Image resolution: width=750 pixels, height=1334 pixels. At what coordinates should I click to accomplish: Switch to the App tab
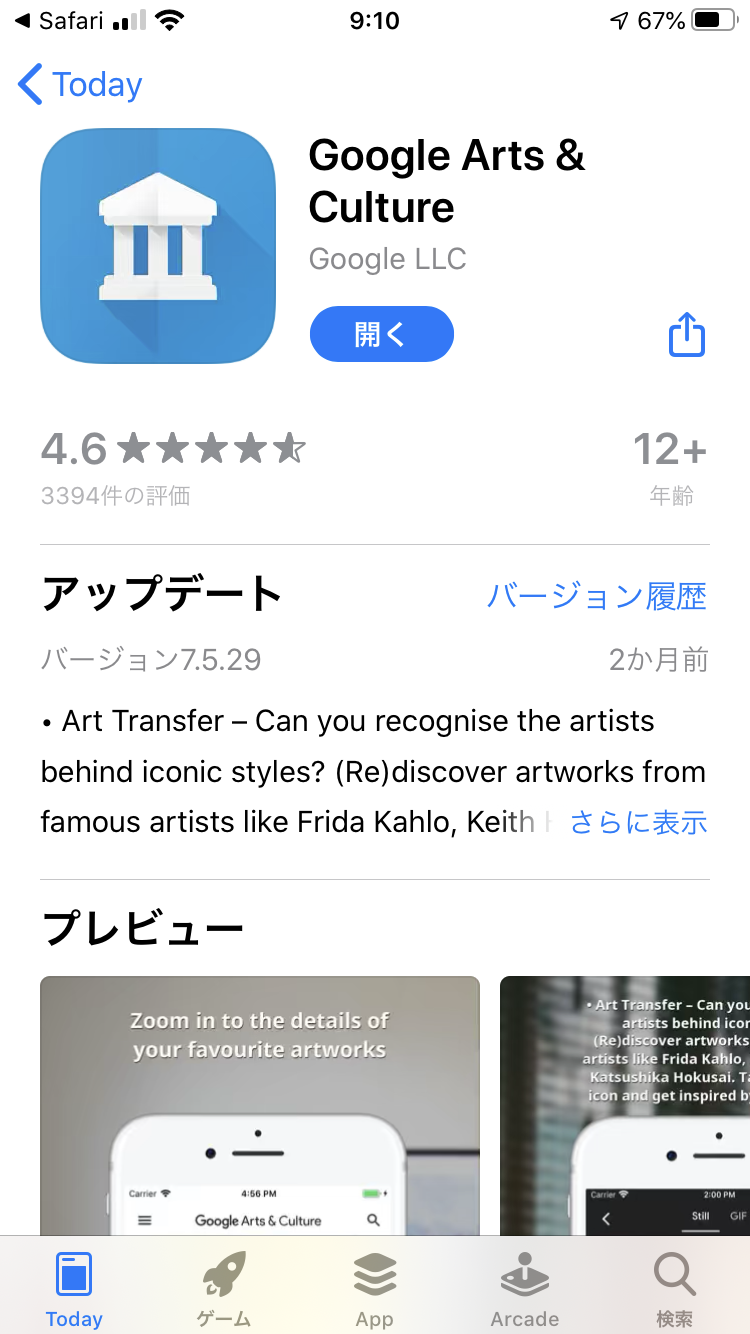374,1290
